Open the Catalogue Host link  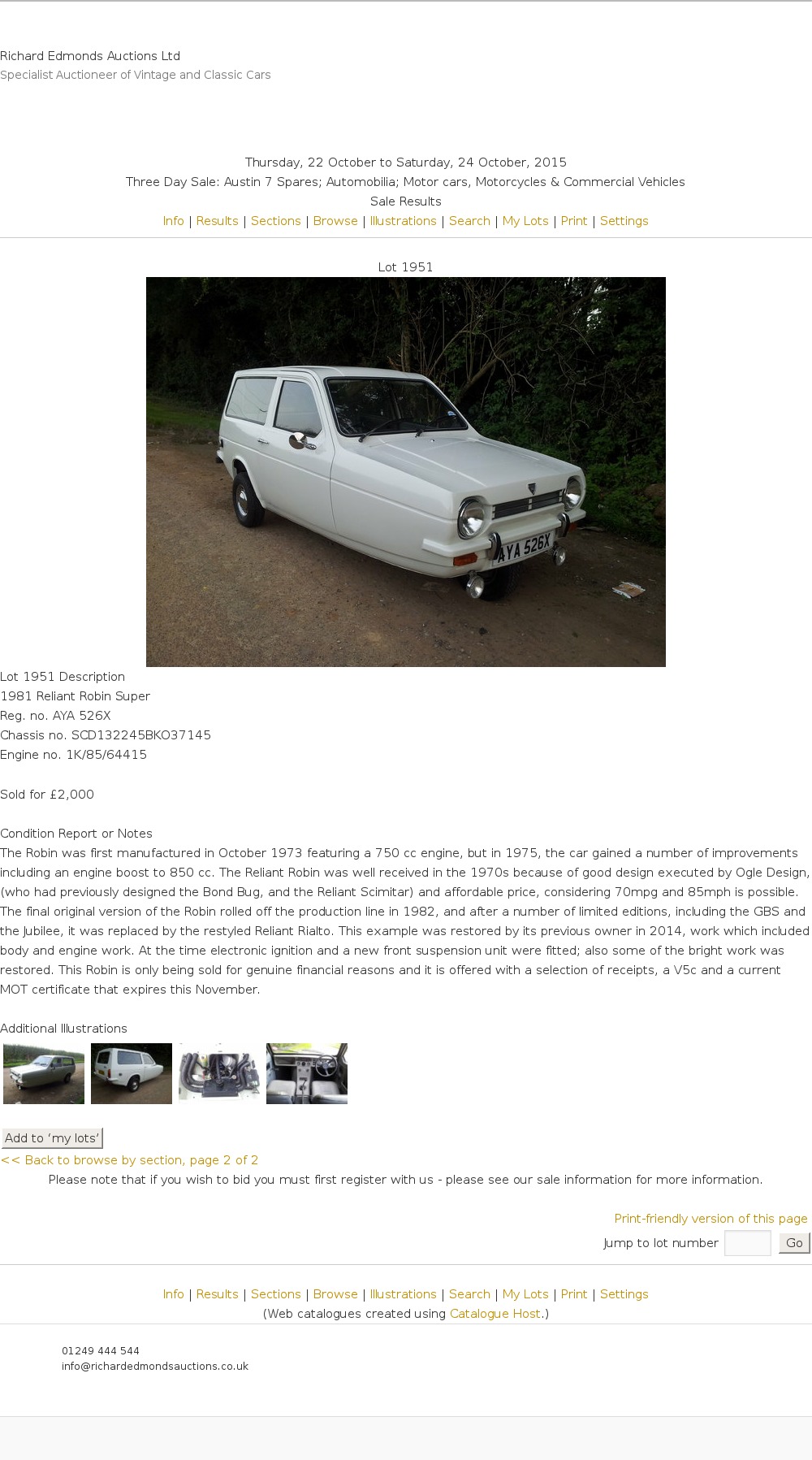495,1314
